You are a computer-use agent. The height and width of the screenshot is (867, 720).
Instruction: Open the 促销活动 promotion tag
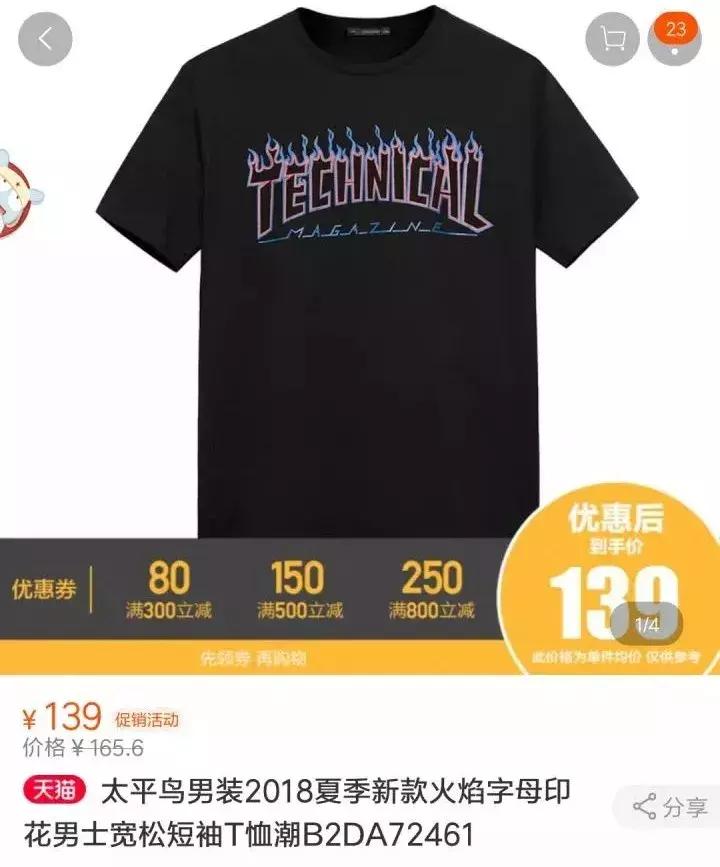(x=147, y=719)
